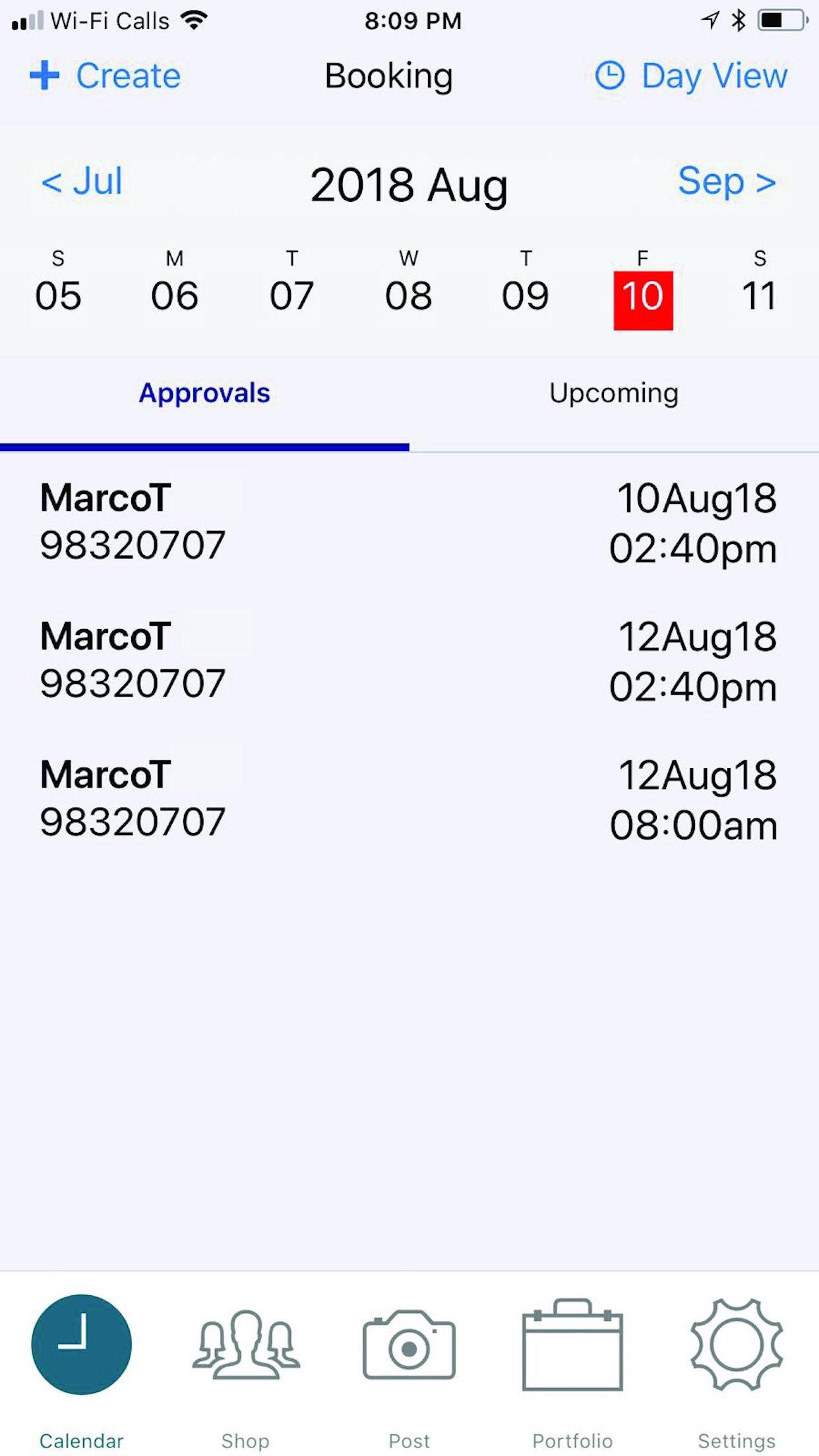
Task: Open Portfolio via the briefcase icon
Action: pyautogui.click(x=572, y=1345)
